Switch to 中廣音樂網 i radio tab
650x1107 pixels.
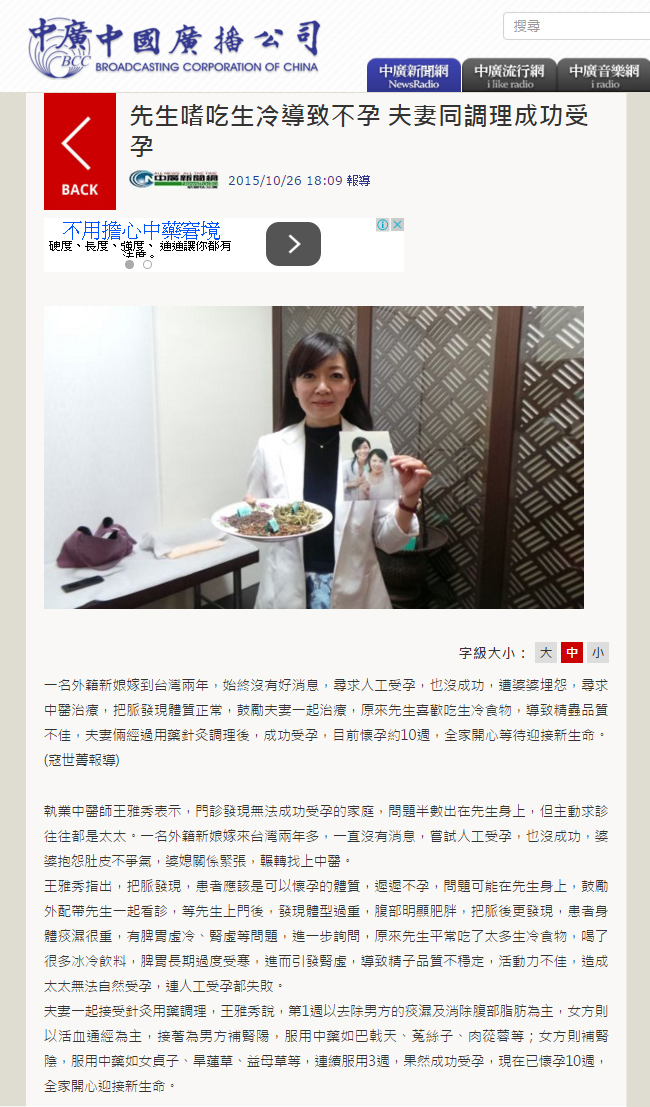coord(603,75)
